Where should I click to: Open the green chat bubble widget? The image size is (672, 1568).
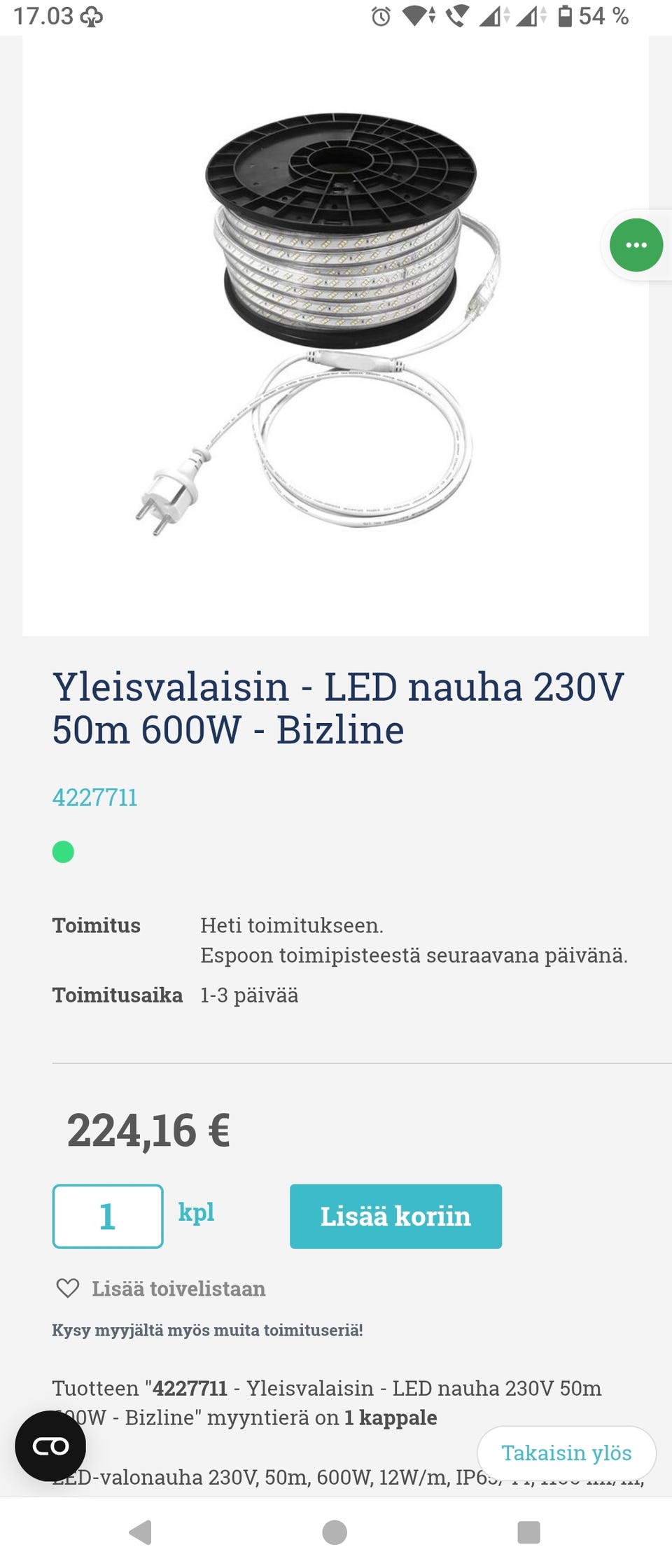coord(636,245)
